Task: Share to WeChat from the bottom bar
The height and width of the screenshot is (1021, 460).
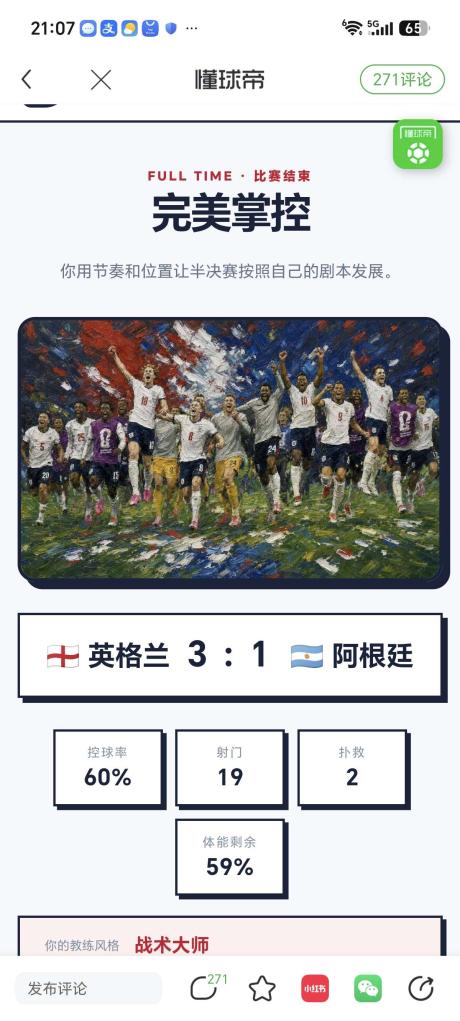Action: point(367,988)
